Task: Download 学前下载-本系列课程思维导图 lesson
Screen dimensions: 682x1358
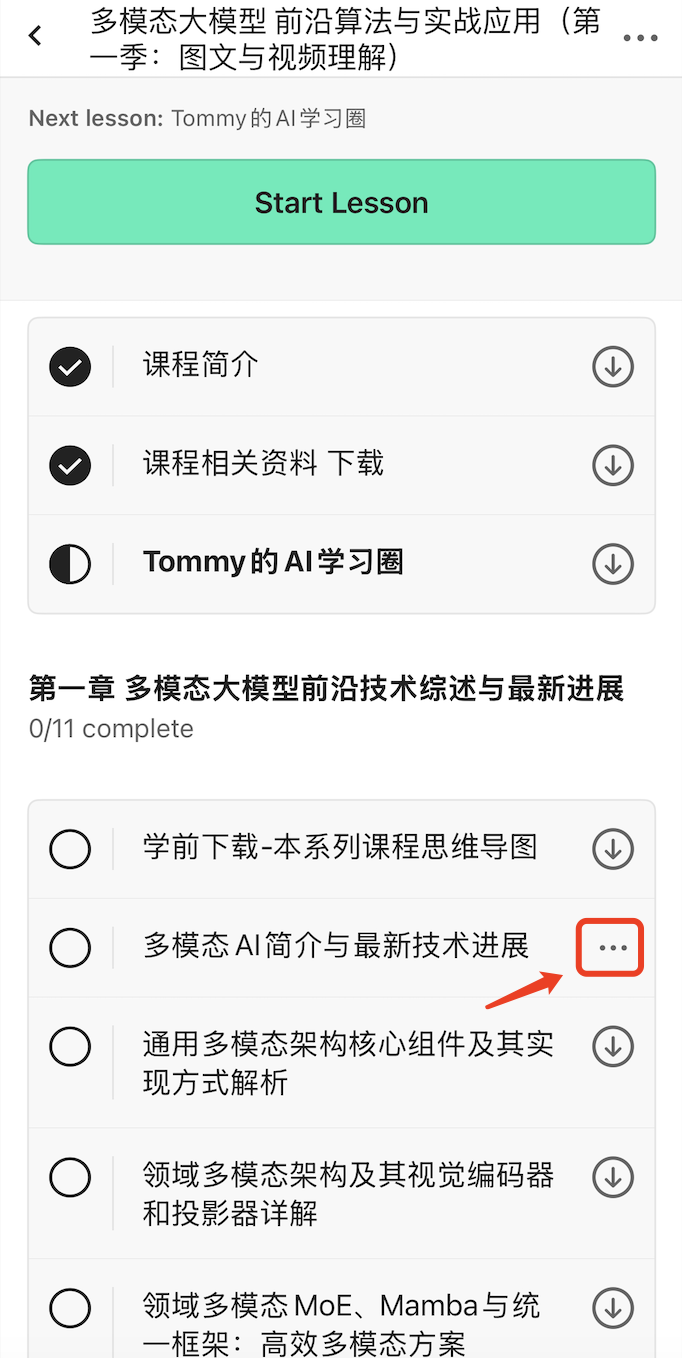Action: tap(613, 849)
